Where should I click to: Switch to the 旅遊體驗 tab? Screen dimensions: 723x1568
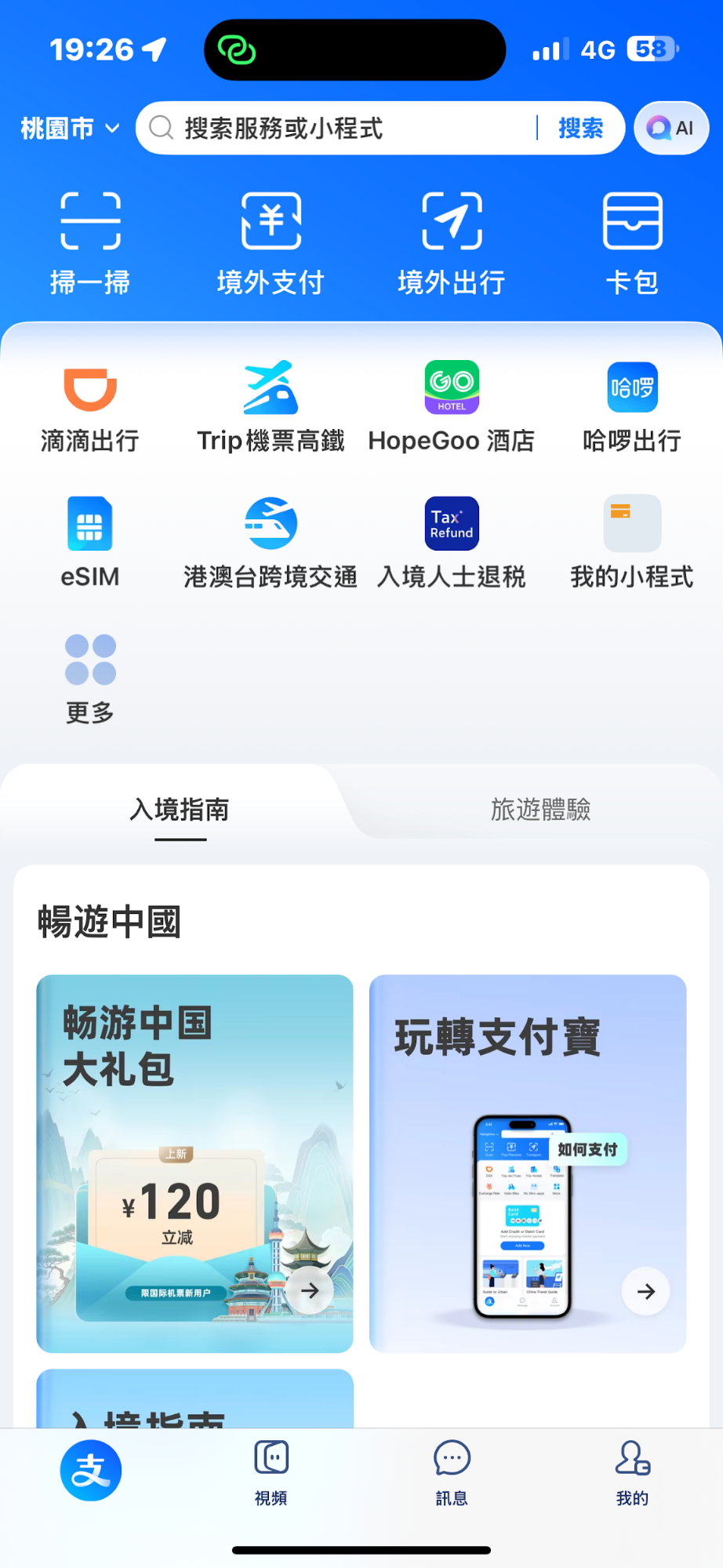[539, 810]
